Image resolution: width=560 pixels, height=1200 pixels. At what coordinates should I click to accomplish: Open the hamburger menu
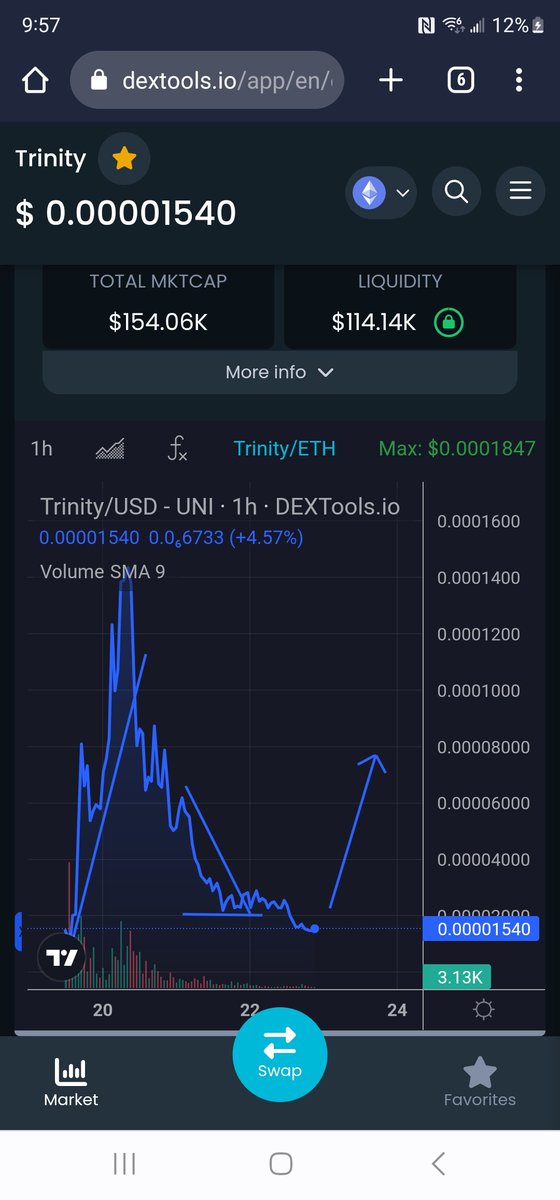(520, 191)
